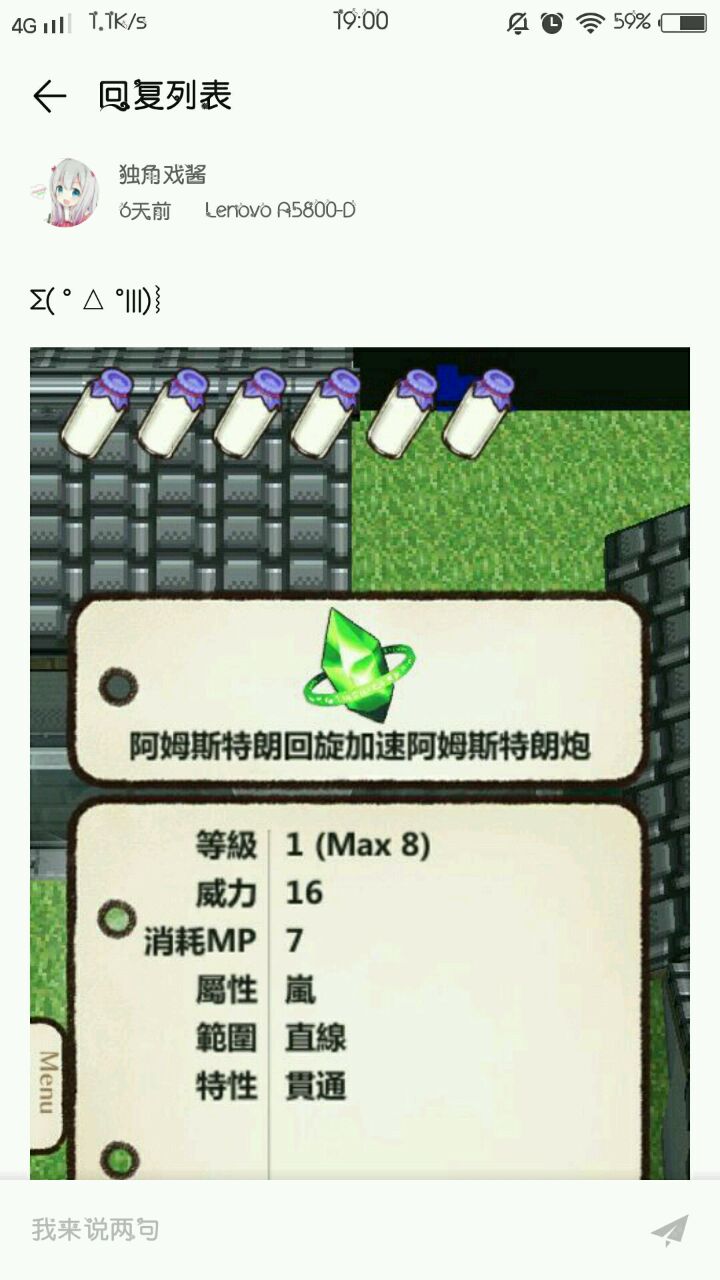Go back from the reply list
The image size is (720, 1280).
(48, 96)
